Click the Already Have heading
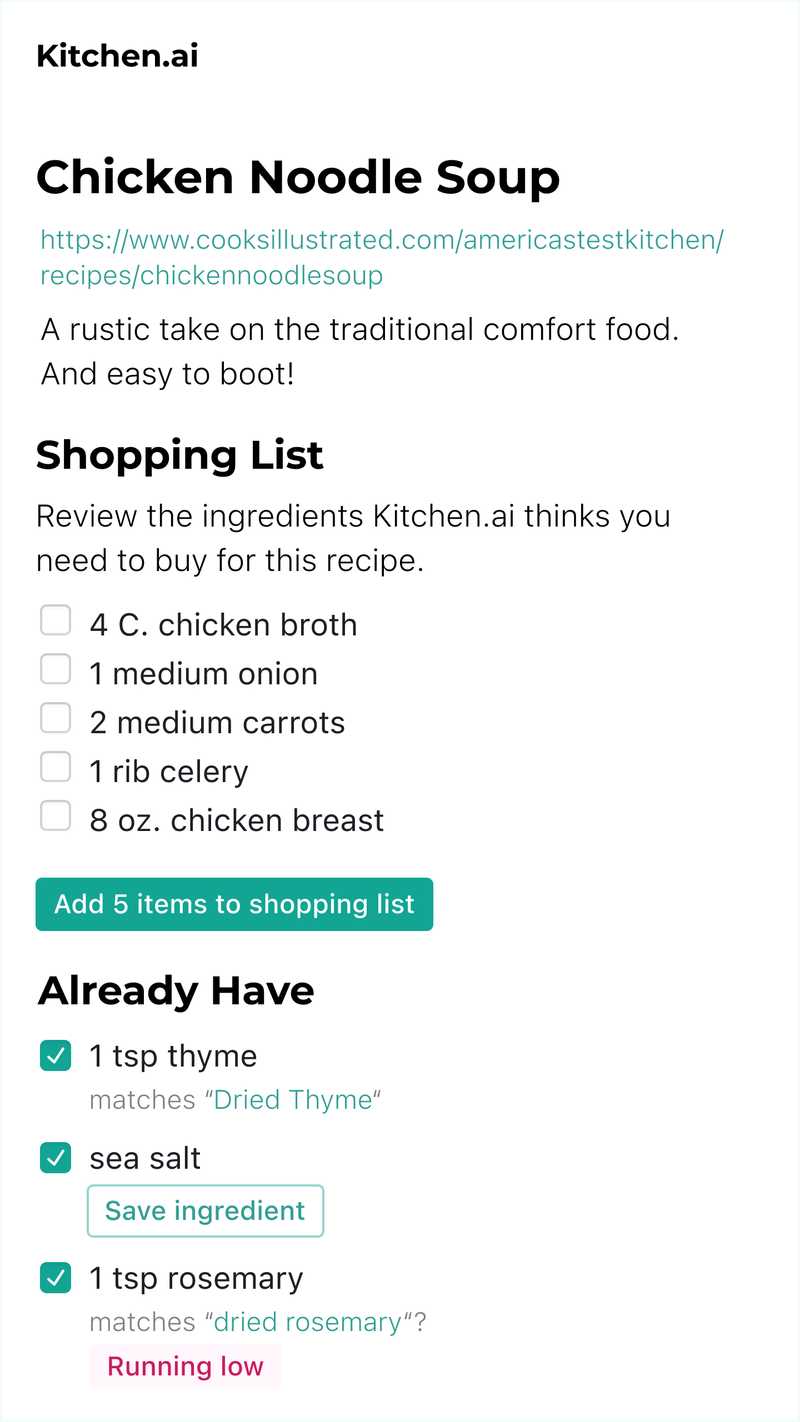Viewport: 800px width, 1422px height. coord(175,990)
